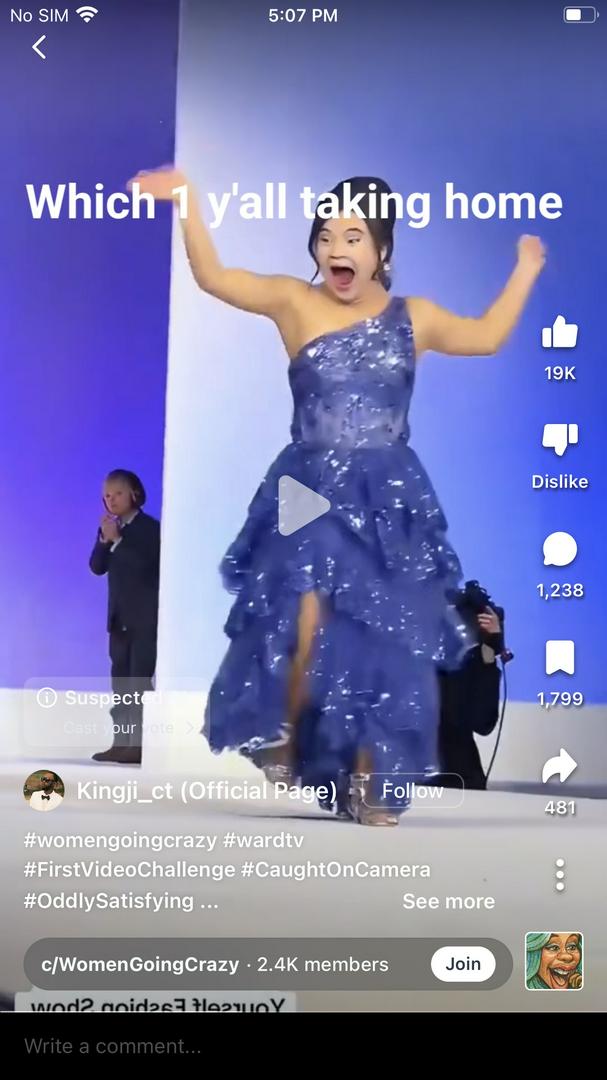The image size is (607, 1080).
Task: Open the three-dot overflow menu
Action: pyautogui.click(x=559, y=875)
